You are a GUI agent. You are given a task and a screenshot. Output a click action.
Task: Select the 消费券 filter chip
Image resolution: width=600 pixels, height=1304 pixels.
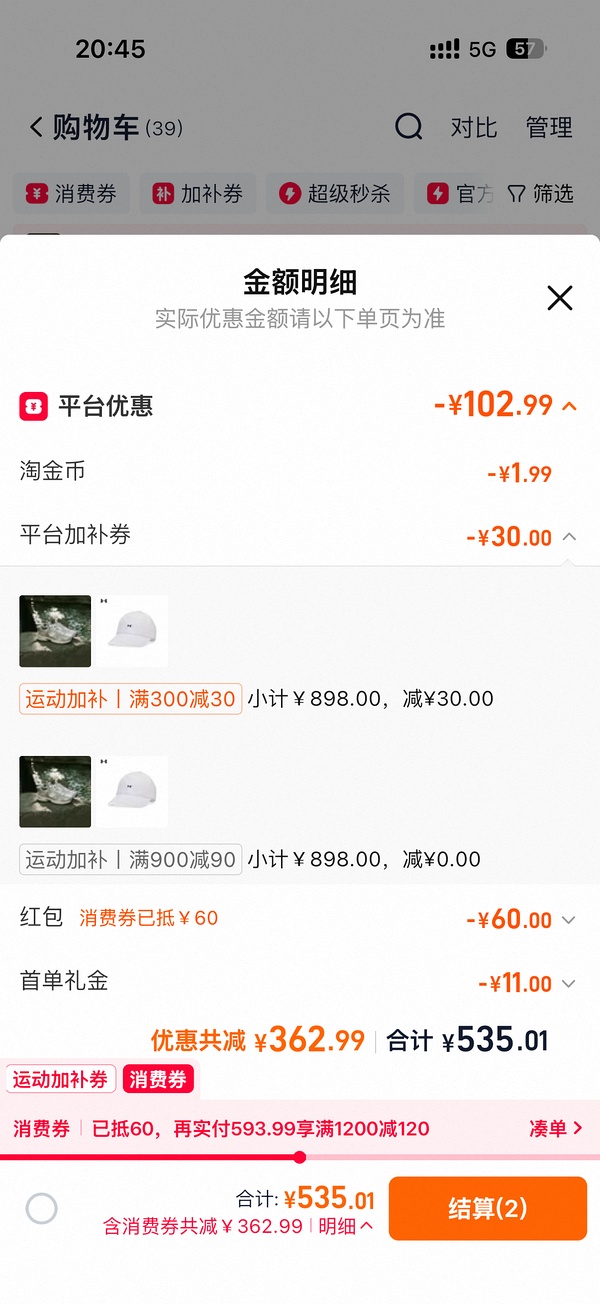click(x=71, y=193)
